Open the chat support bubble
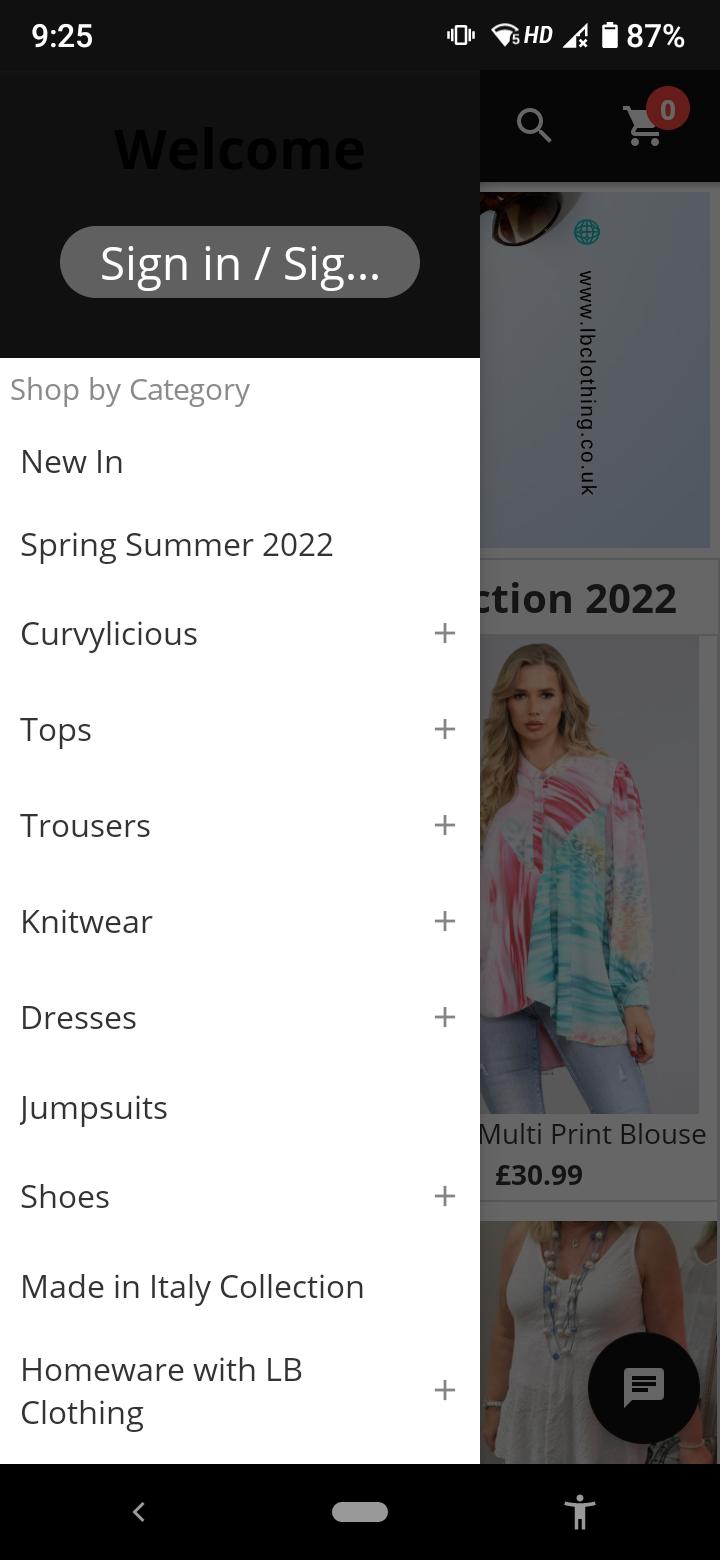The image size is (720, 1560). 644,1387
